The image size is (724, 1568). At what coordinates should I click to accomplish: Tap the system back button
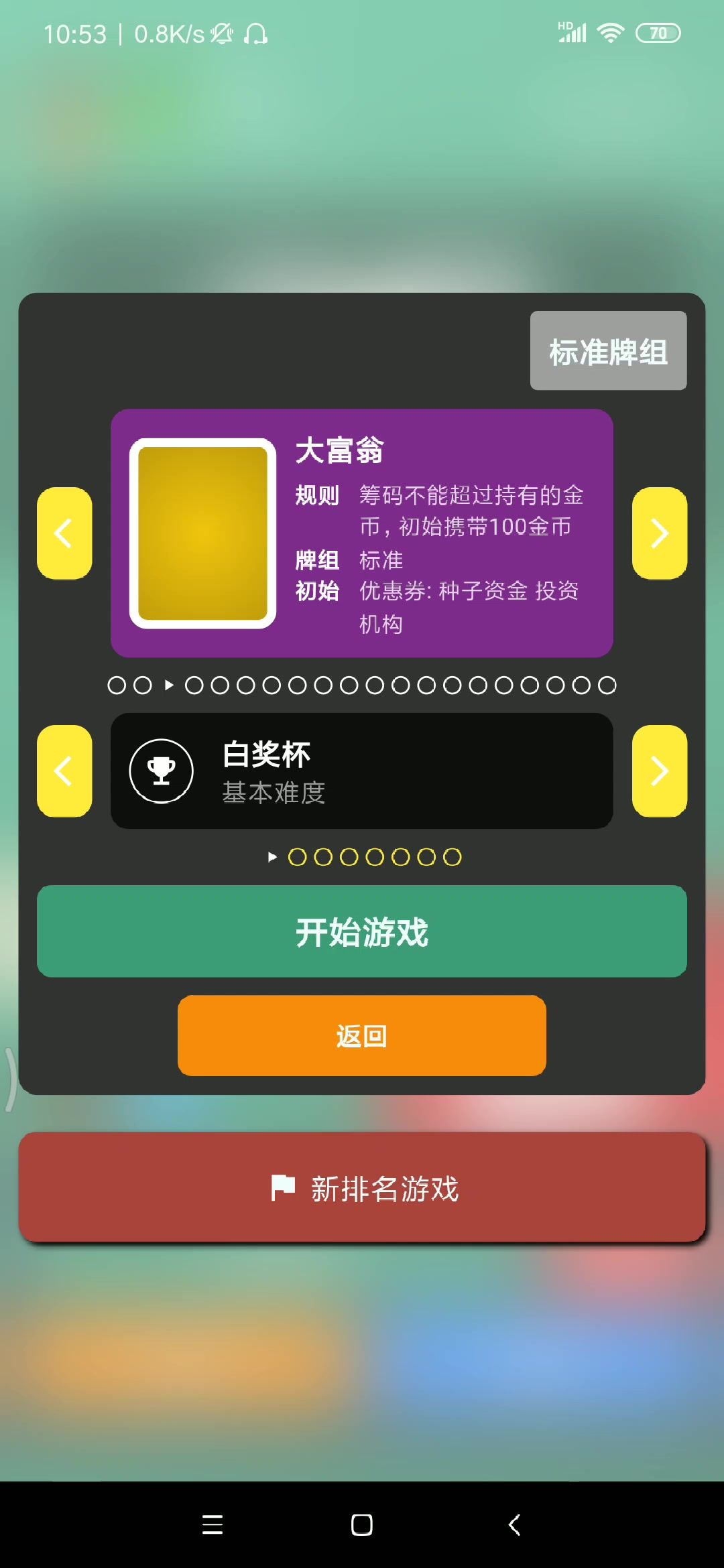coord(514,1525)
